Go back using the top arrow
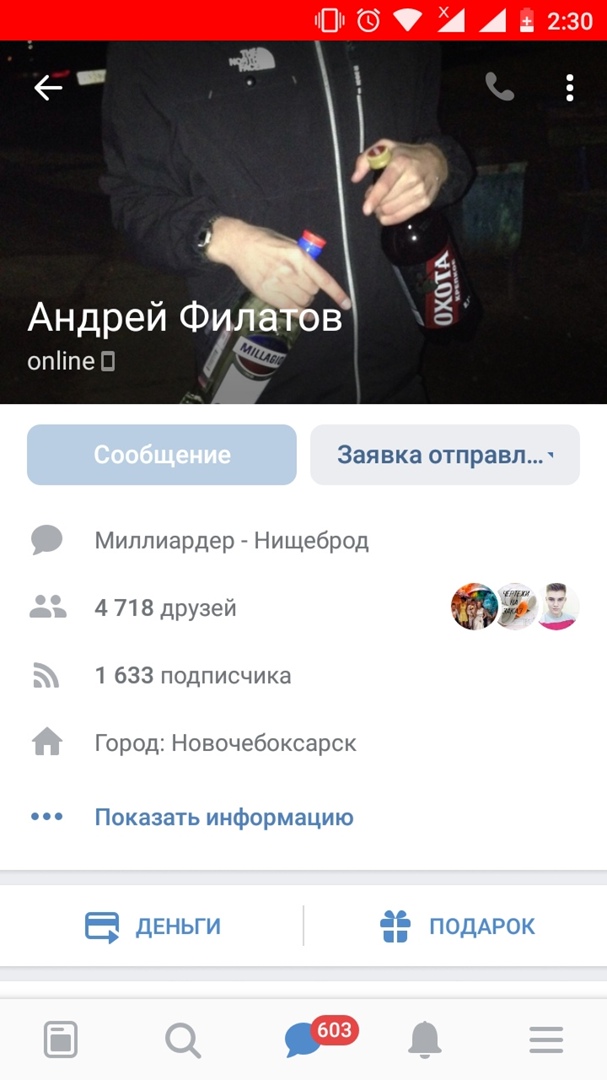Screen dimensions: 607x1080 (x=48, y=88)
